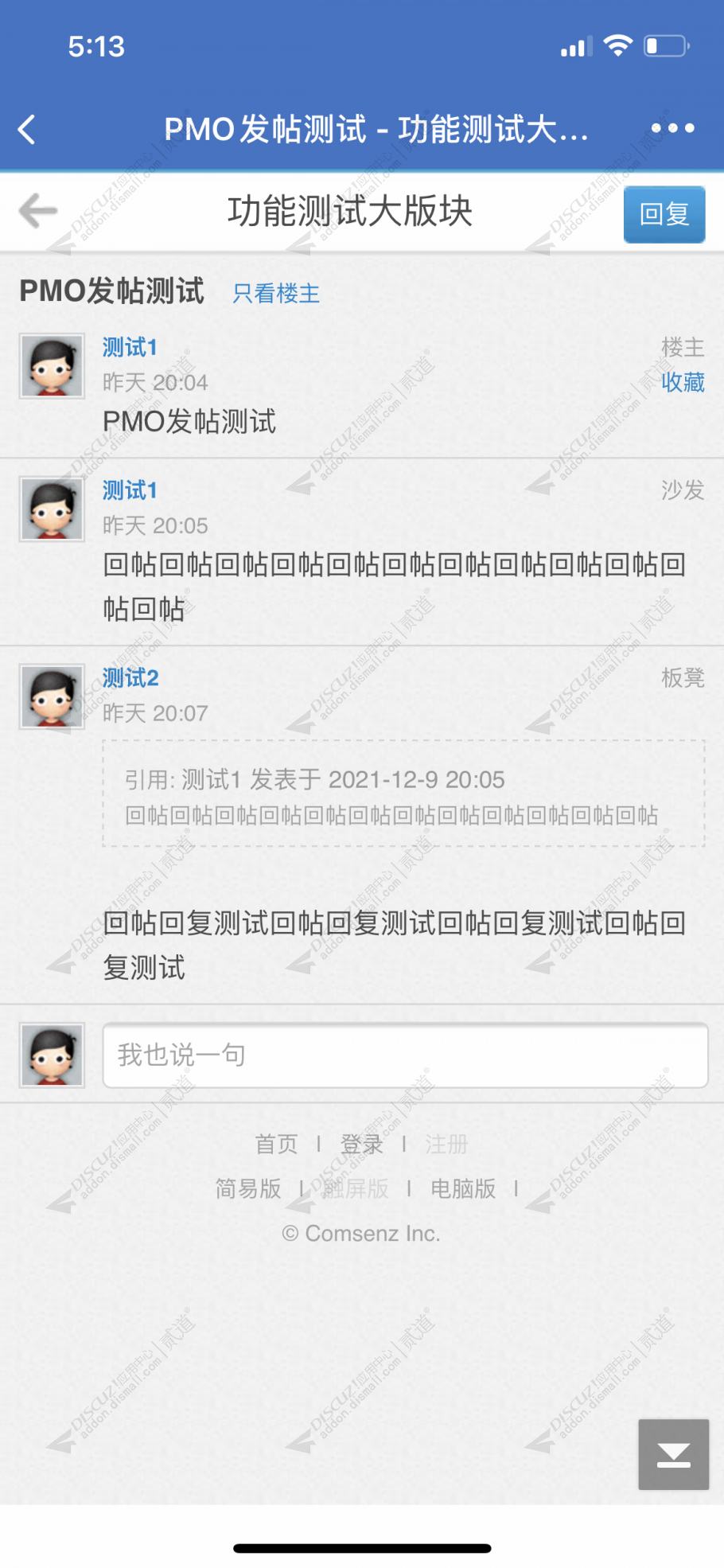This screenshot has height=1568, width=724.
Task: Open 注册 footer link
Action: tap(446, 1145)
